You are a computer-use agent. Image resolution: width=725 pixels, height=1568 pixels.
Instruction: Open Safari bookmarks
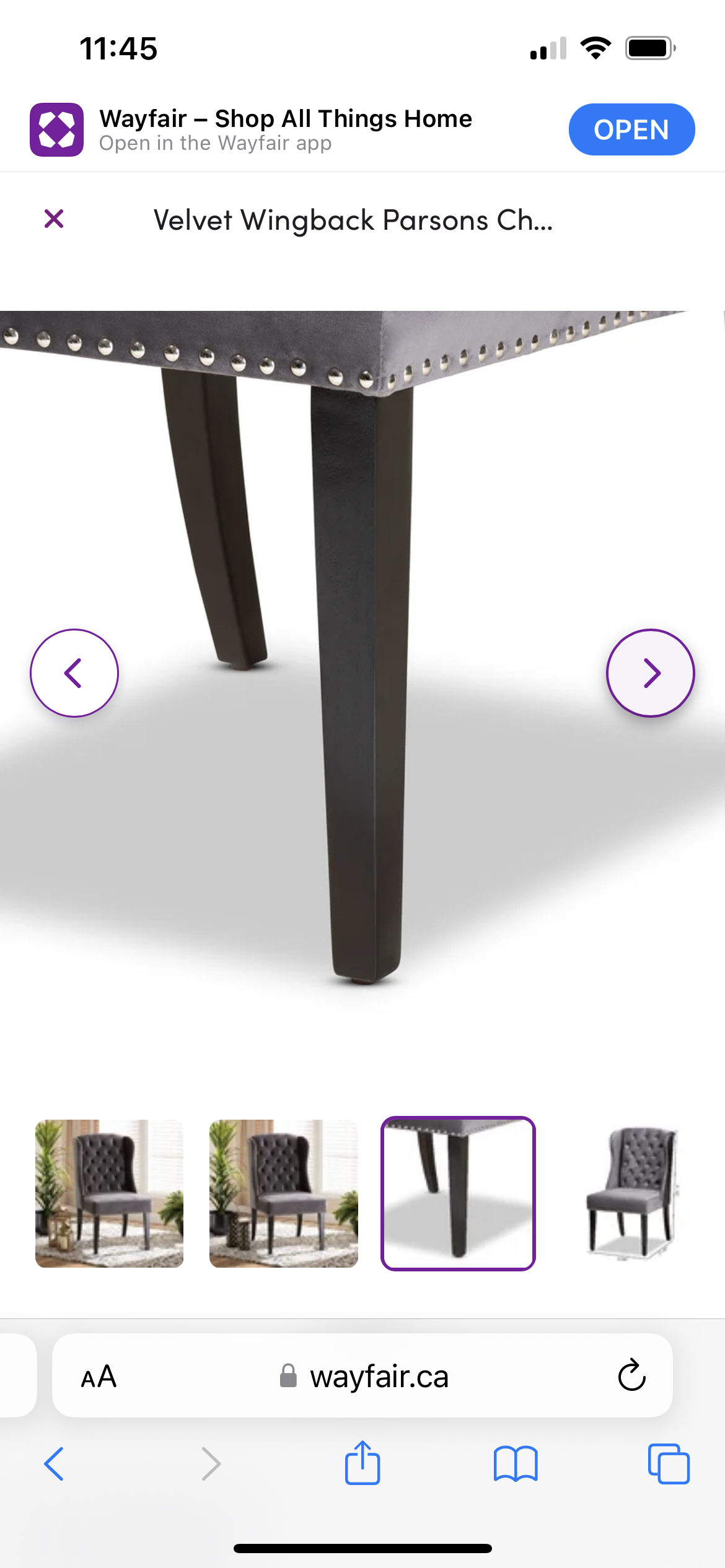516,1465
